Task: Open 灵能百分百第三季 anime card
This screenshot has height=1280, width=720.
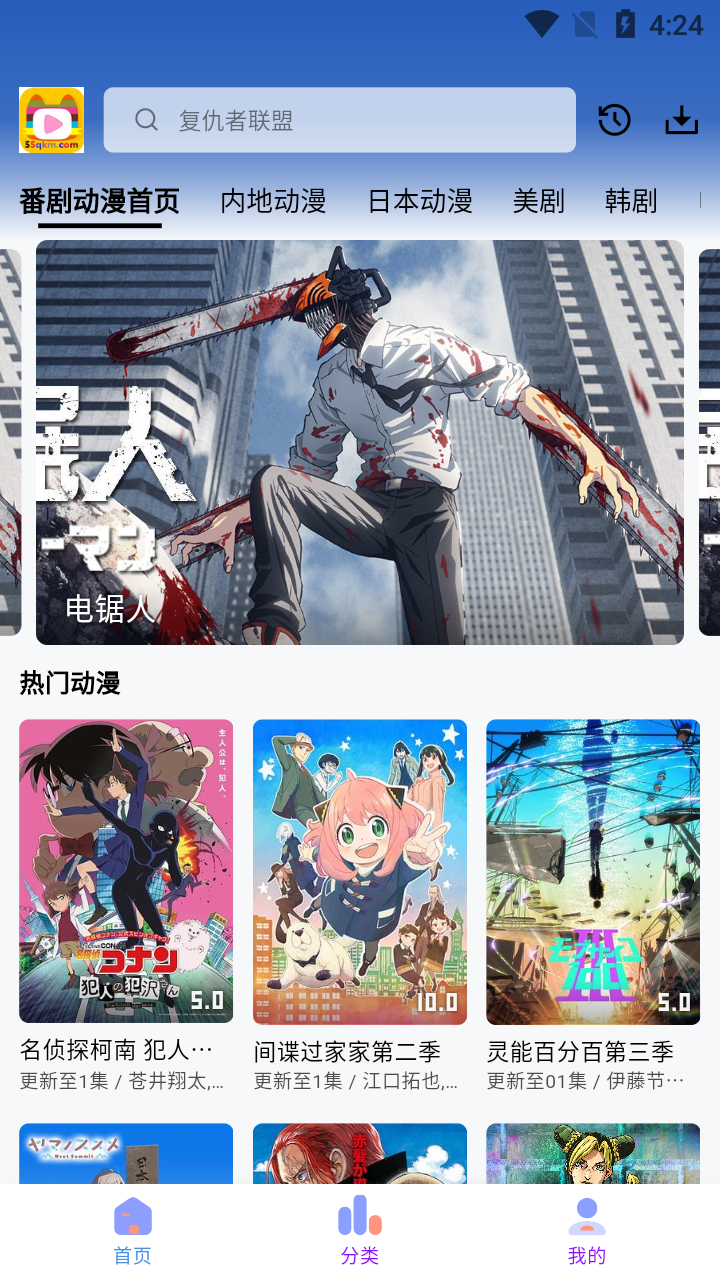Action: pos(593,872)
